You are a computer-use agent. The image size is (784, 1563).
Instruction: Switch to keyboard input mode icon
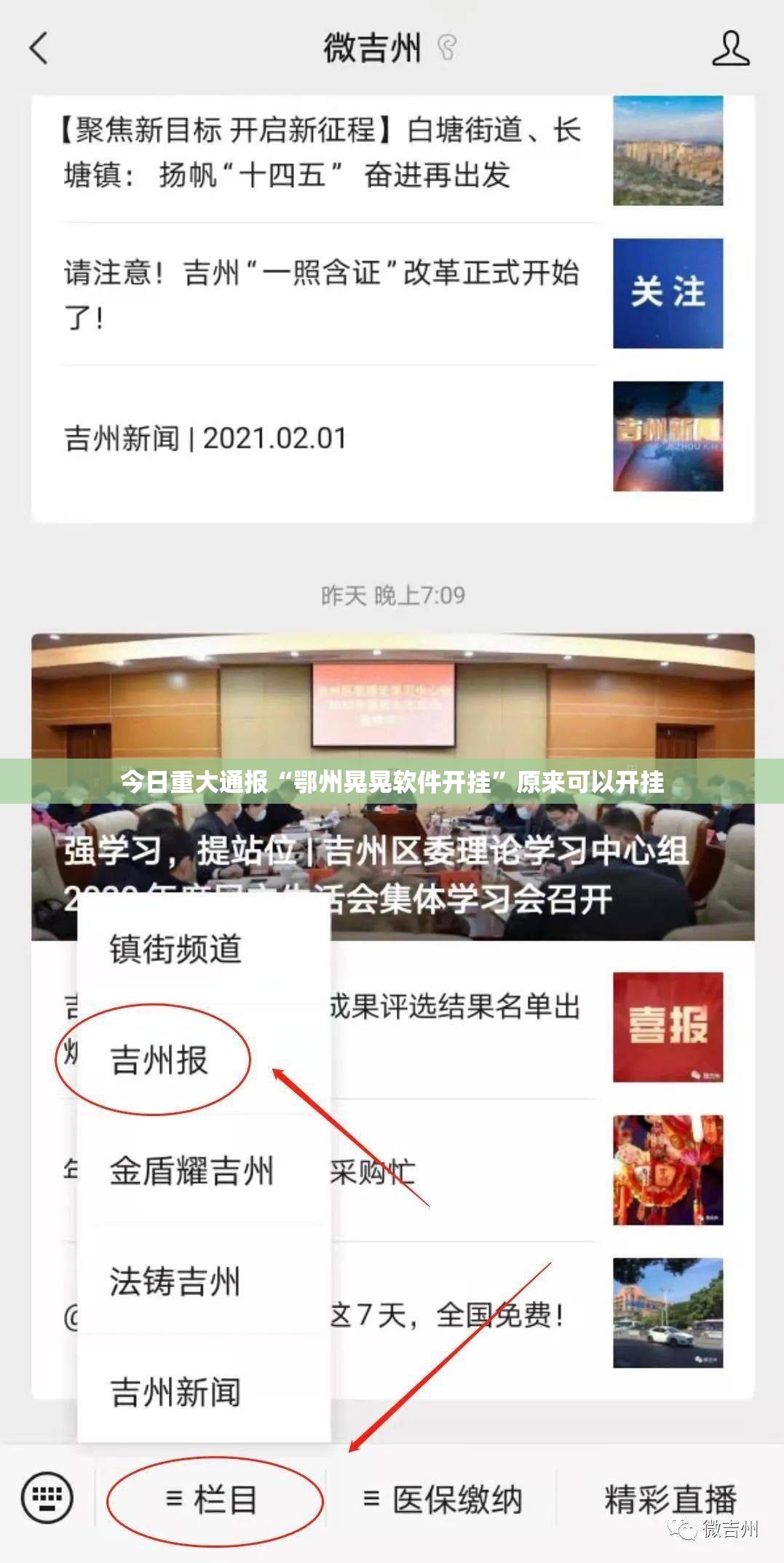coord(48,1499)
